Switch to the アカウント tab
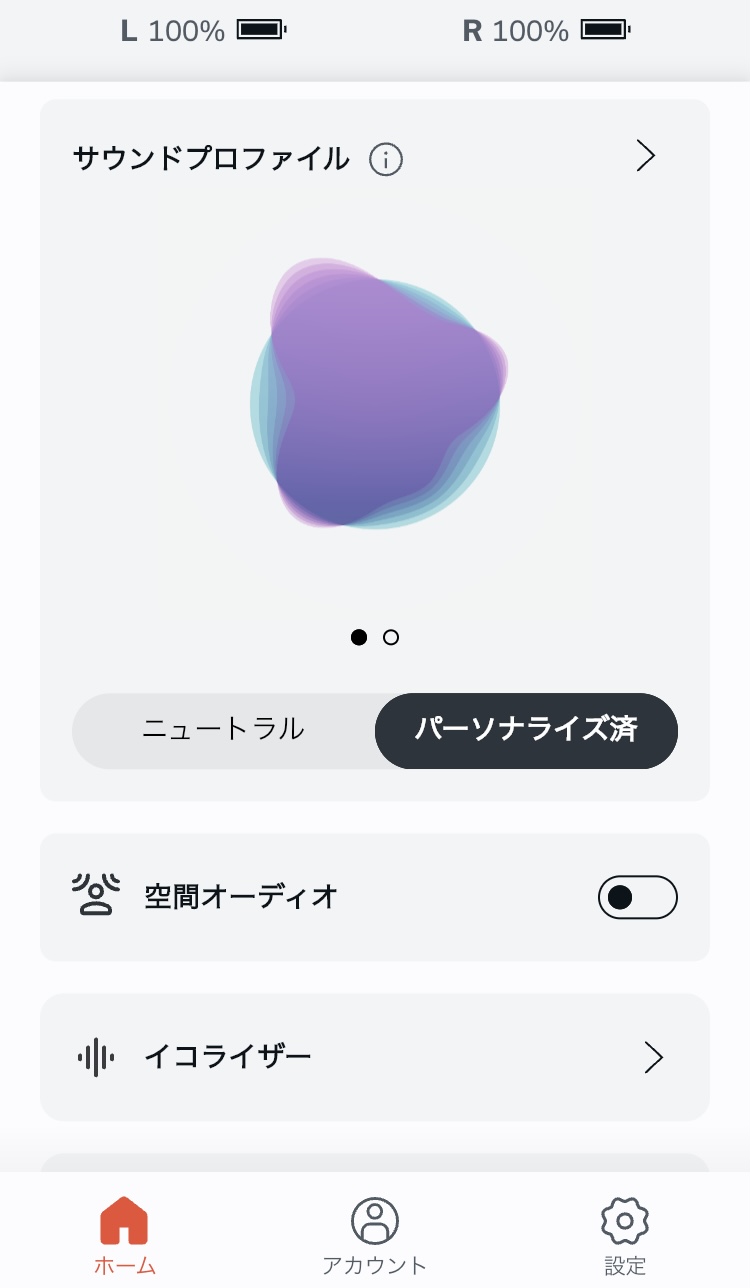The width and height of the screenshot is (750, 1288). tap(375, 1234)
